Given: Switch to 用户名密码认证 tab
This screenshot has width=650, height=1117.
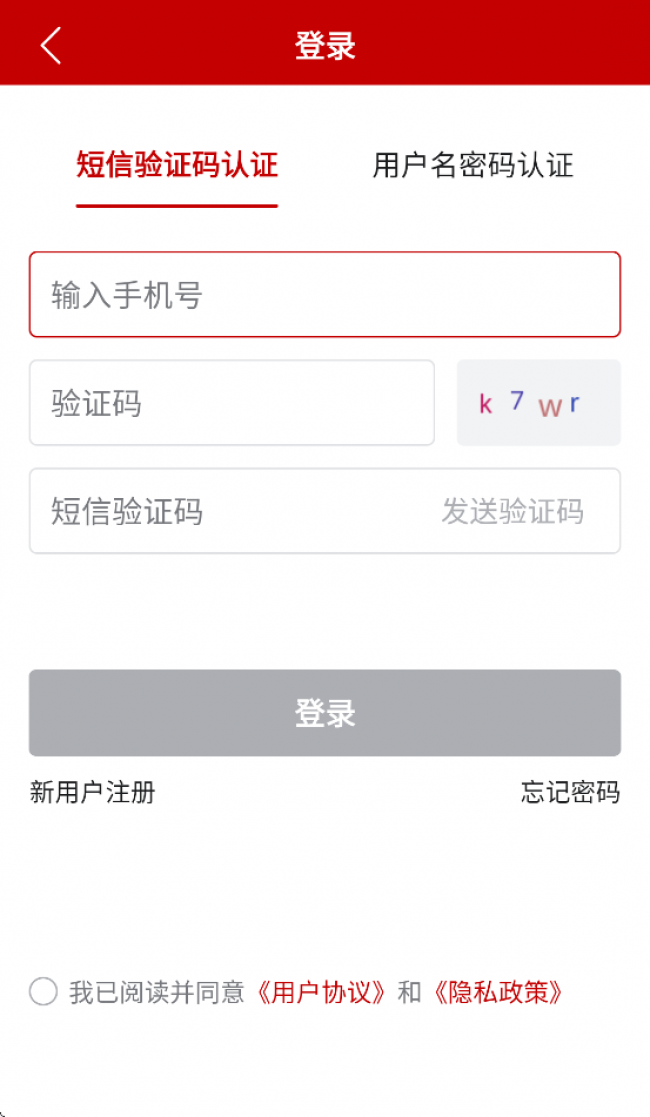Looking at the screenshot, I should tap(473, 165).
